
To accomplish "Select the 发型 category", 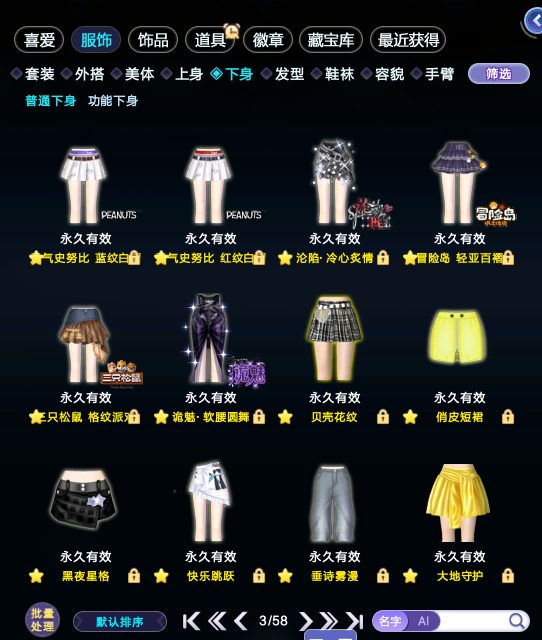I will point(282,74).
